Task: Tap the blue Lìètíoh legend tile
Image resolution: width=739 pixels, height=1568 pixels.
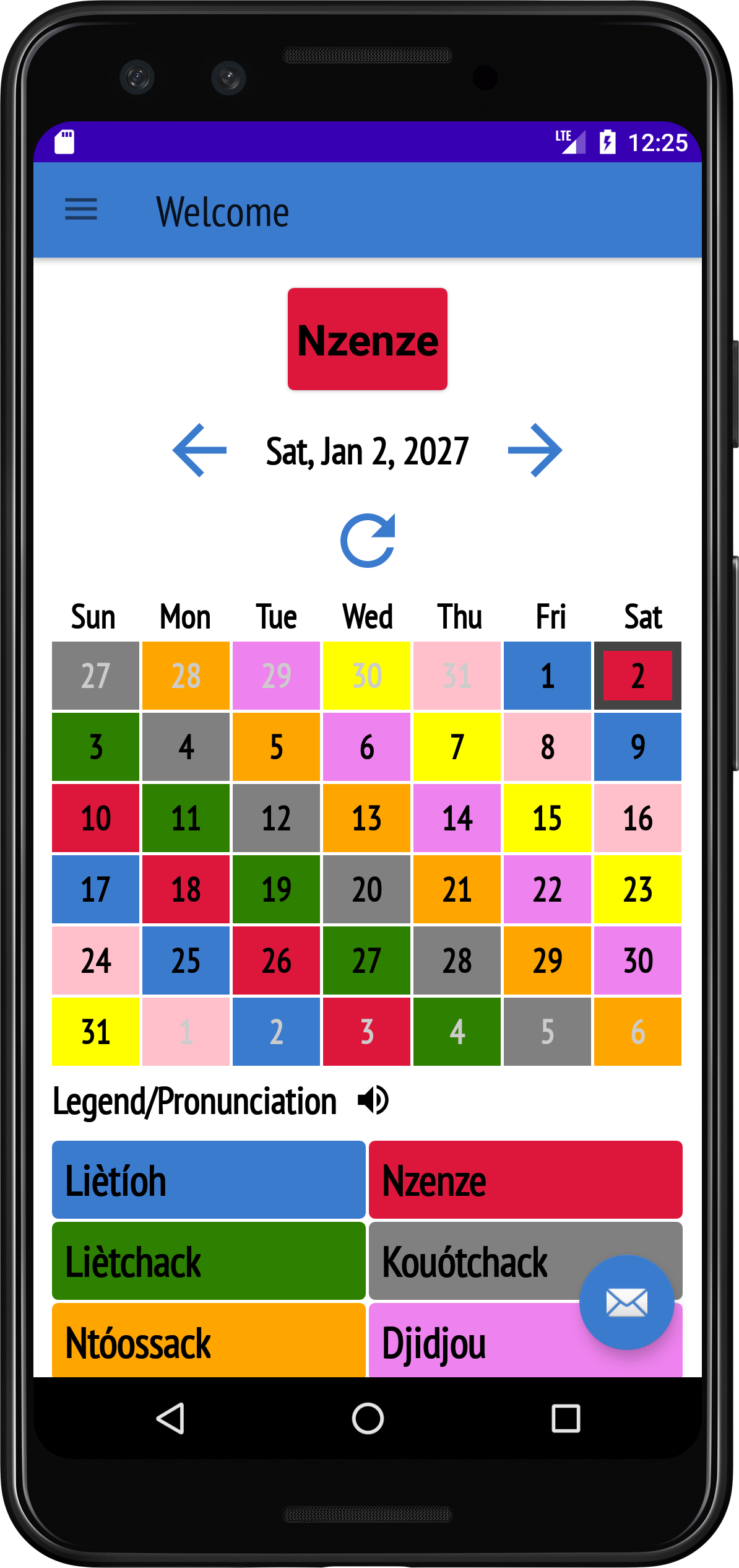Action: pyautogui.click(x=209, y=1180)
